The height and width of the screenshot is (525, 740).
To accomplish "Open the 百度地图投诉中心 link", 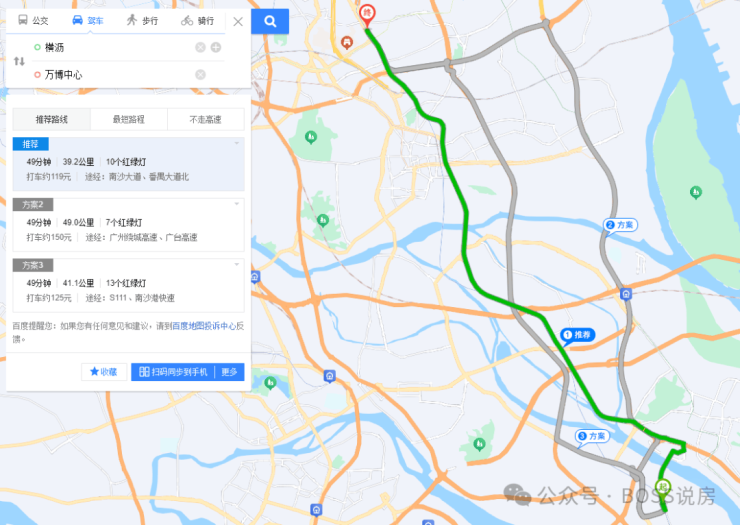I will pos(202,325).
